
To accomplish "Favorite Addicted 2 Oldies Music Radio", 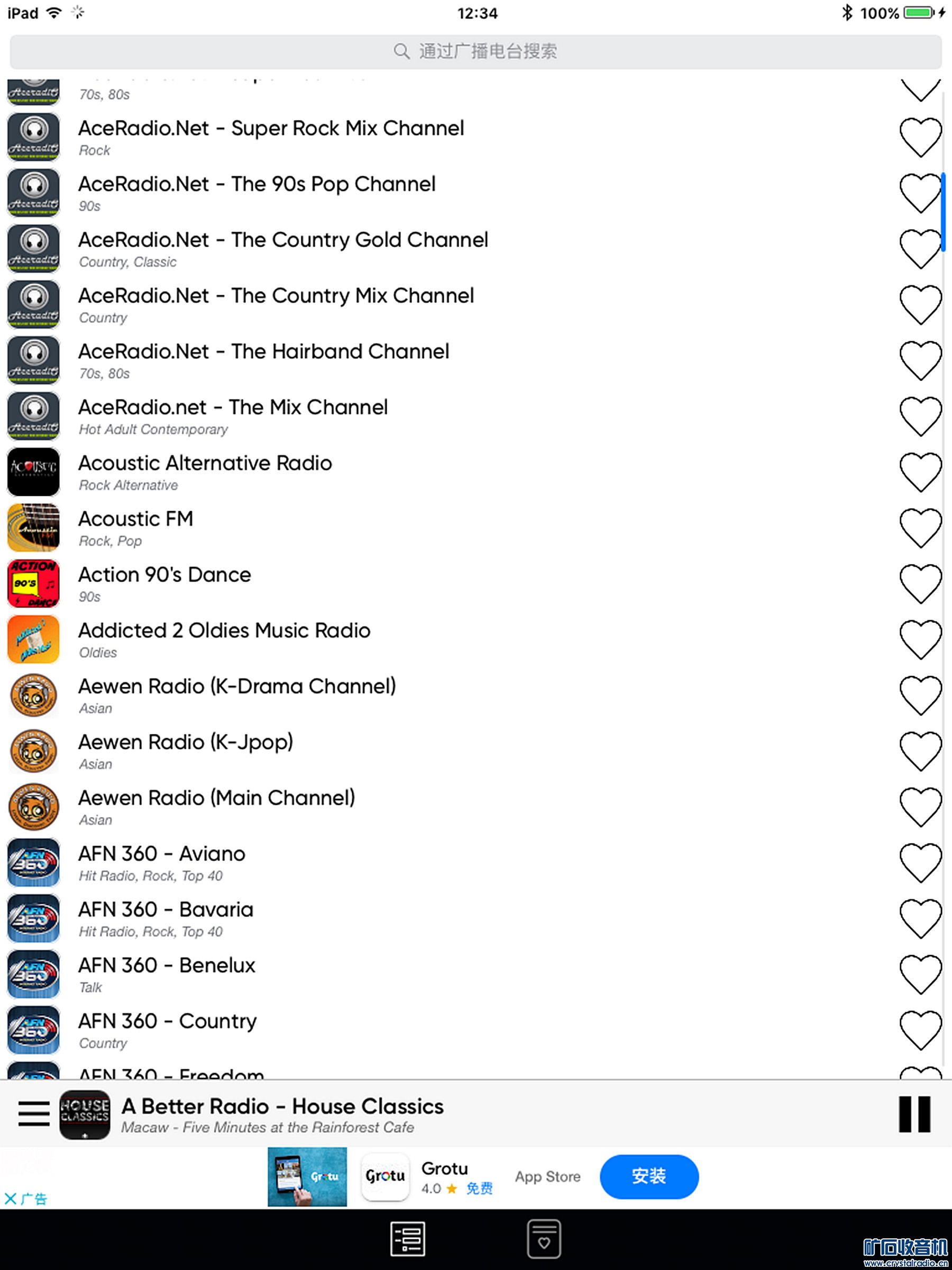I will point(920,639).
